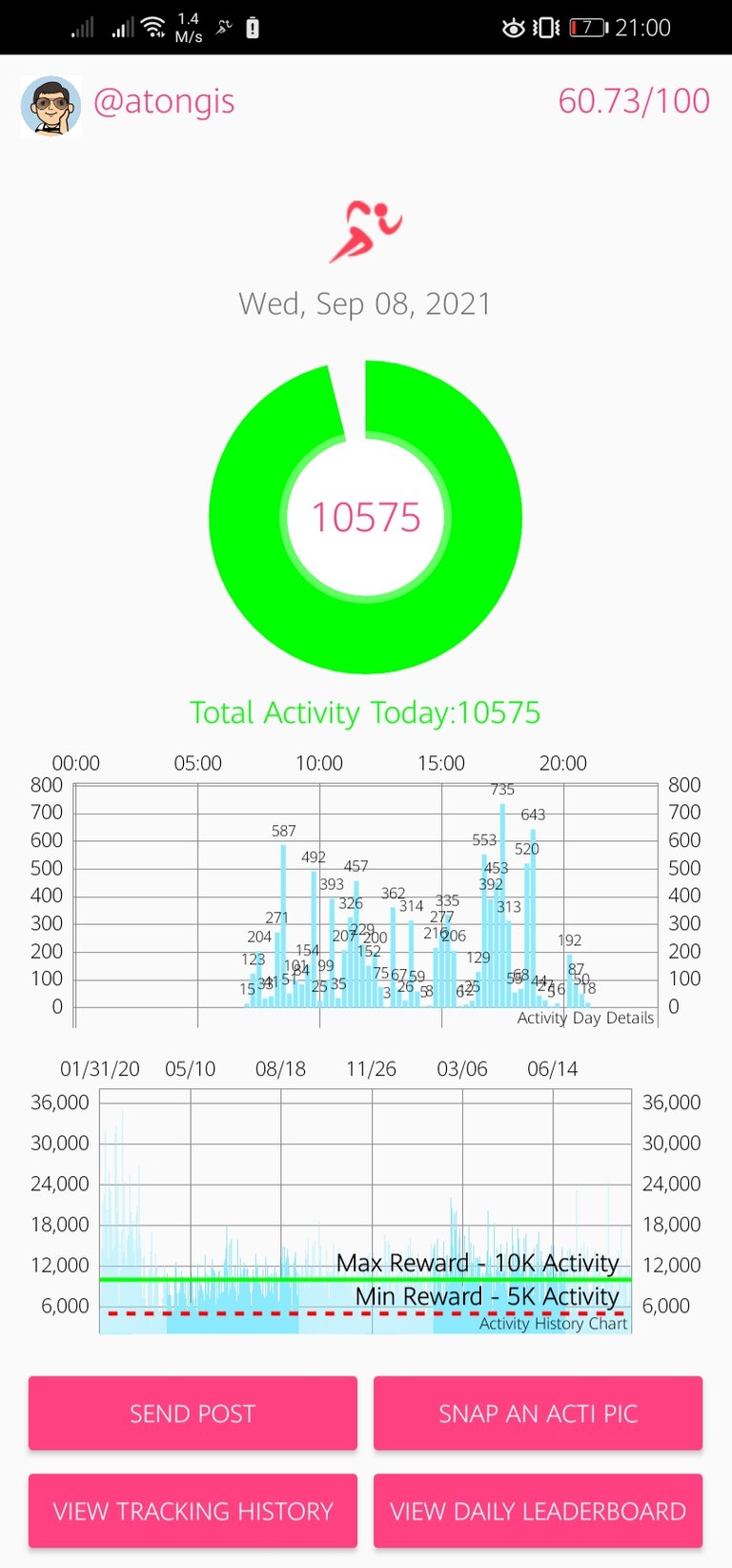View tracking history
The width and height of the screenshot is (732, 1568).
pyautogui.click(x=193, y=1511)
